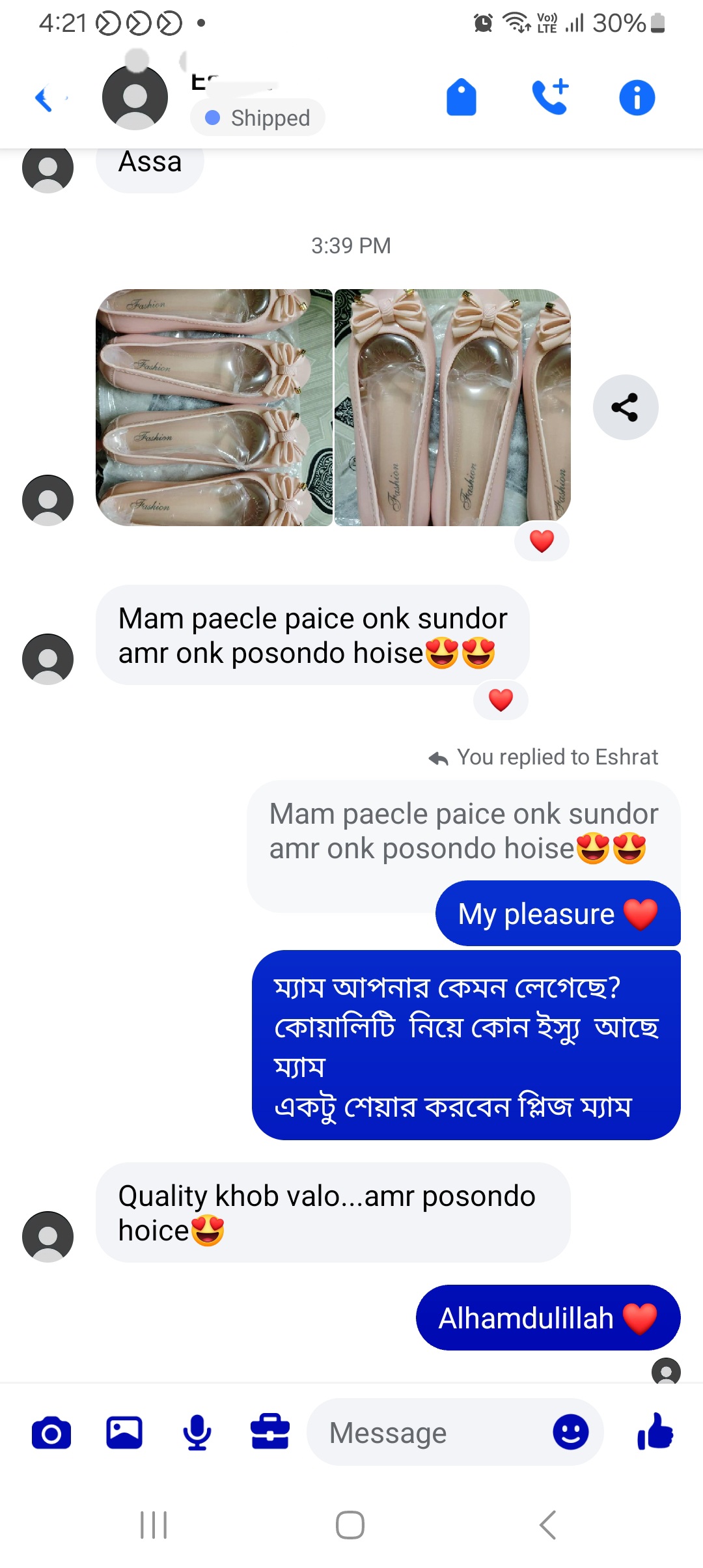
Task: Open the first shoe photo thumbnail
Action: [x=215, y=407]
